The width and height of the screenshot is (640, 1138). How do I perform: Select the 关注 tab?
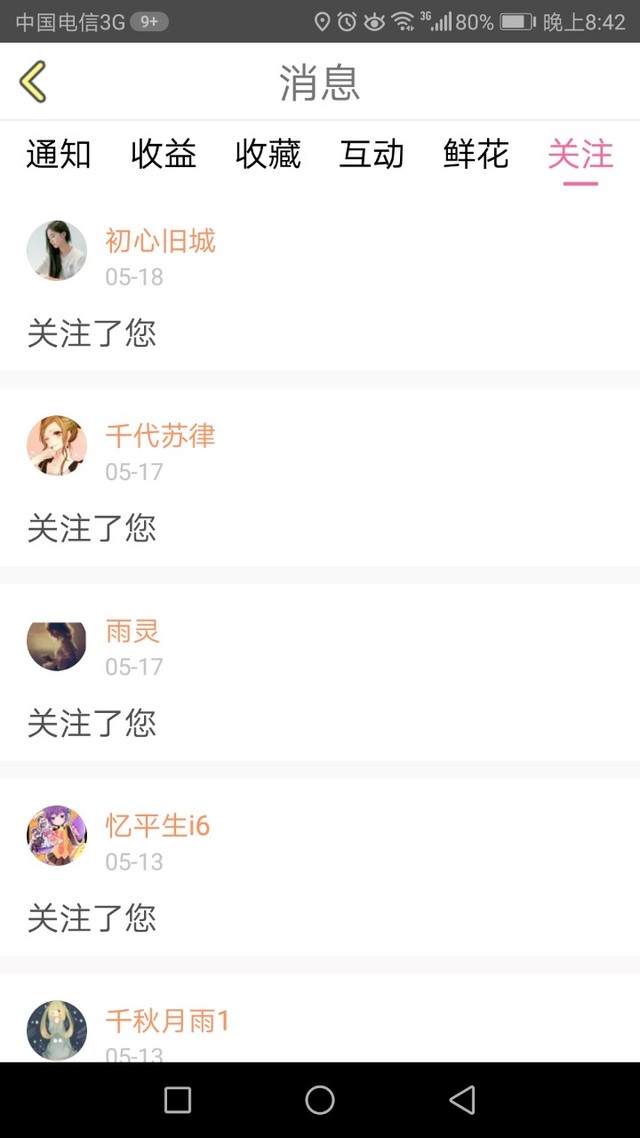(x=580, y=155)
